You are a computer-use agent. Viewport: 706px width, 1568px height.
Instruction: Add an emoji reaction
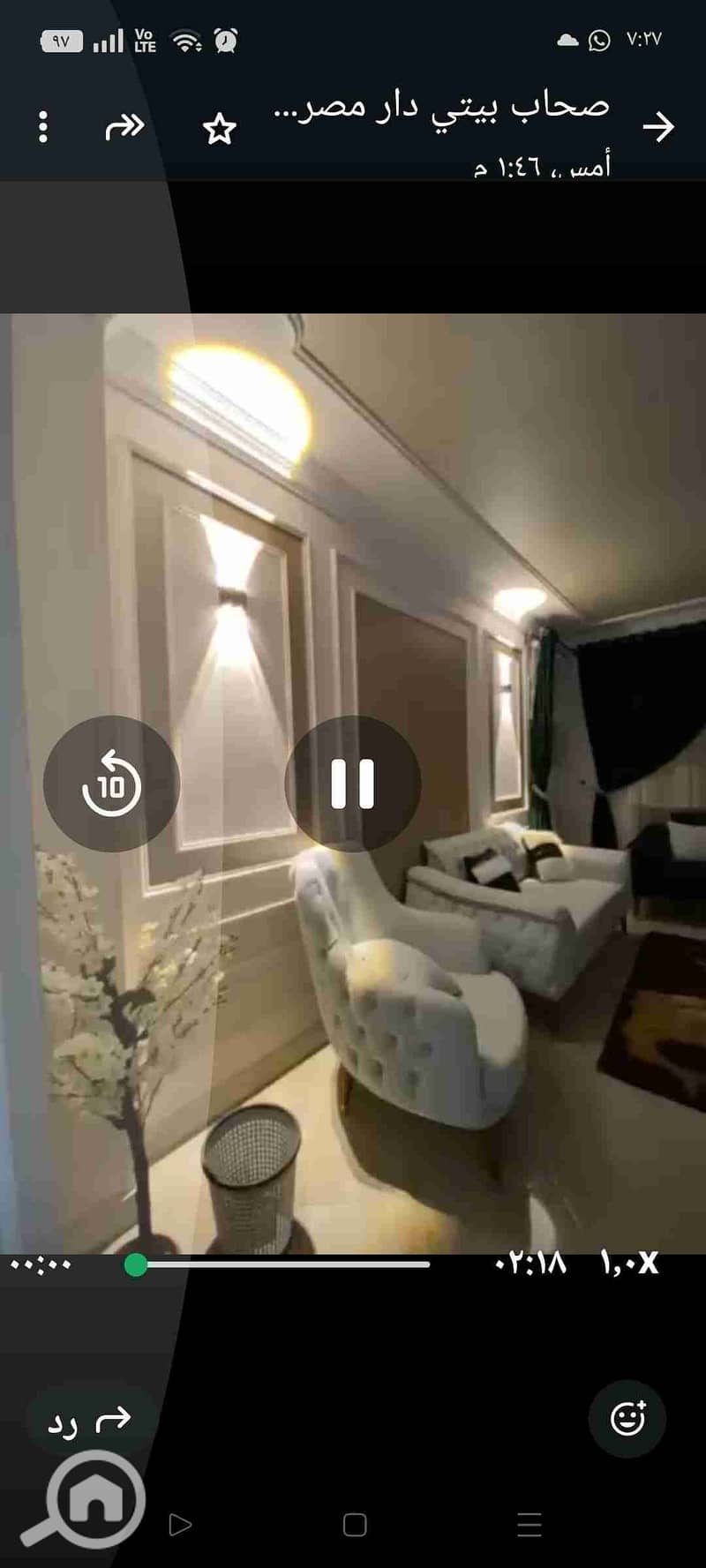[x=627, y=1419]
